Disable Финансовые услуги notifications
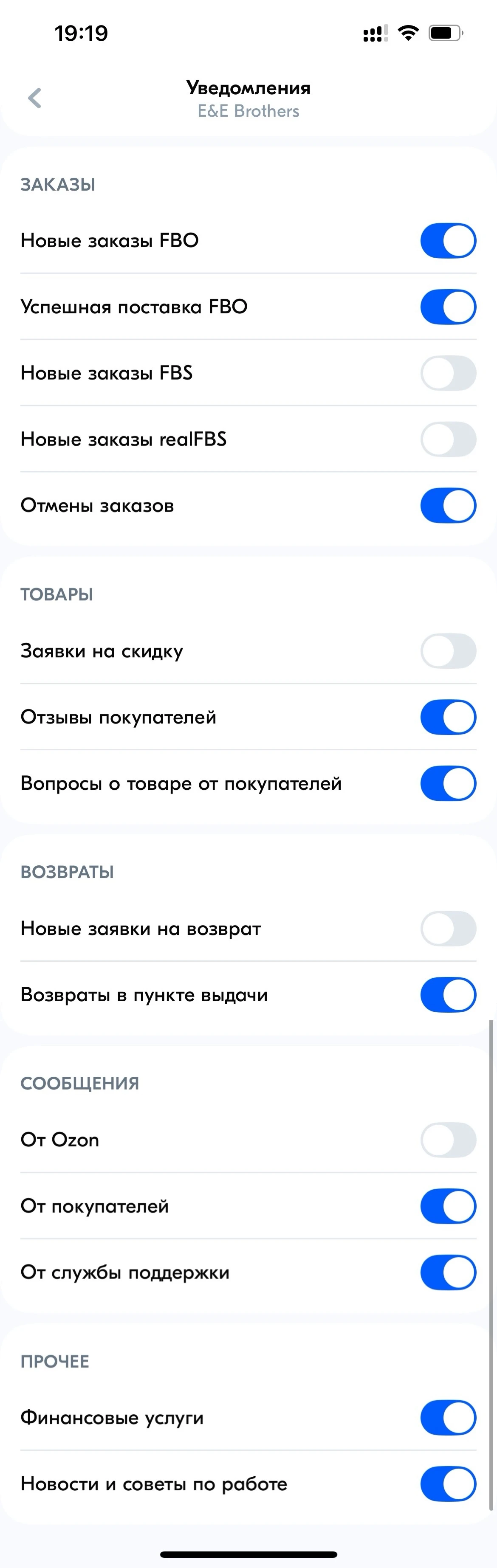This screenshot has width=497, height=1568. coord(448,1418)
